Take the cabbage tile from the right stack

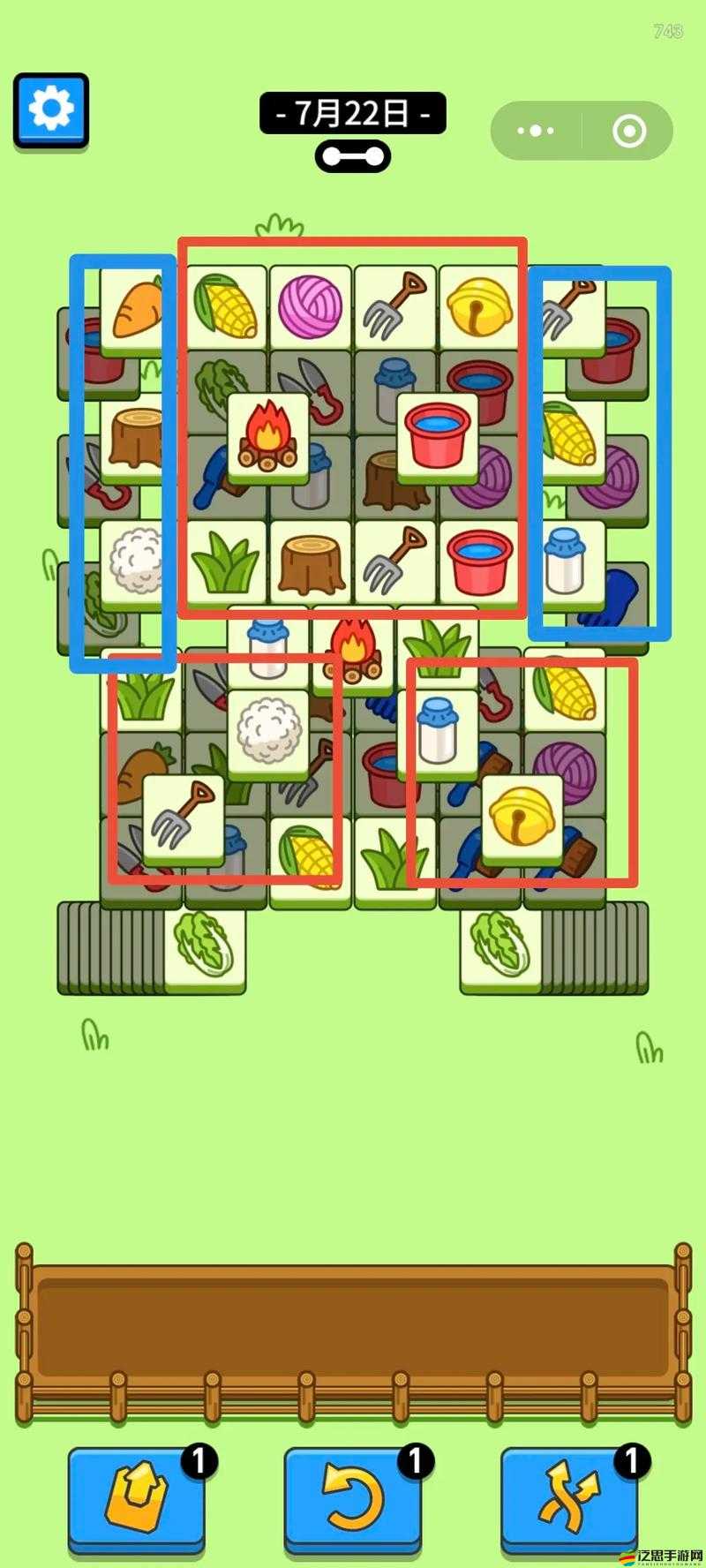(x=500, y=944)
